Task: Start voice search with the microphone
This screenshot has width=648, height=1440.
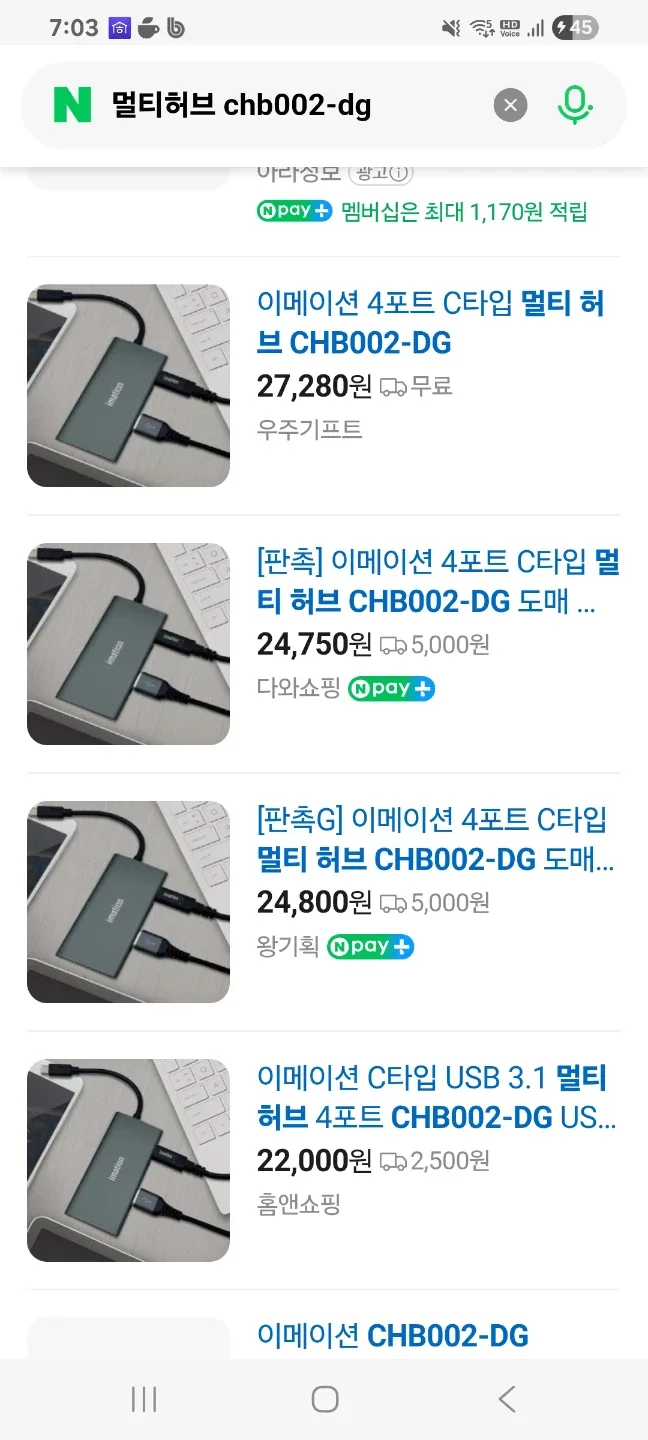Action: pyautogui.click(x=574, y=105)
